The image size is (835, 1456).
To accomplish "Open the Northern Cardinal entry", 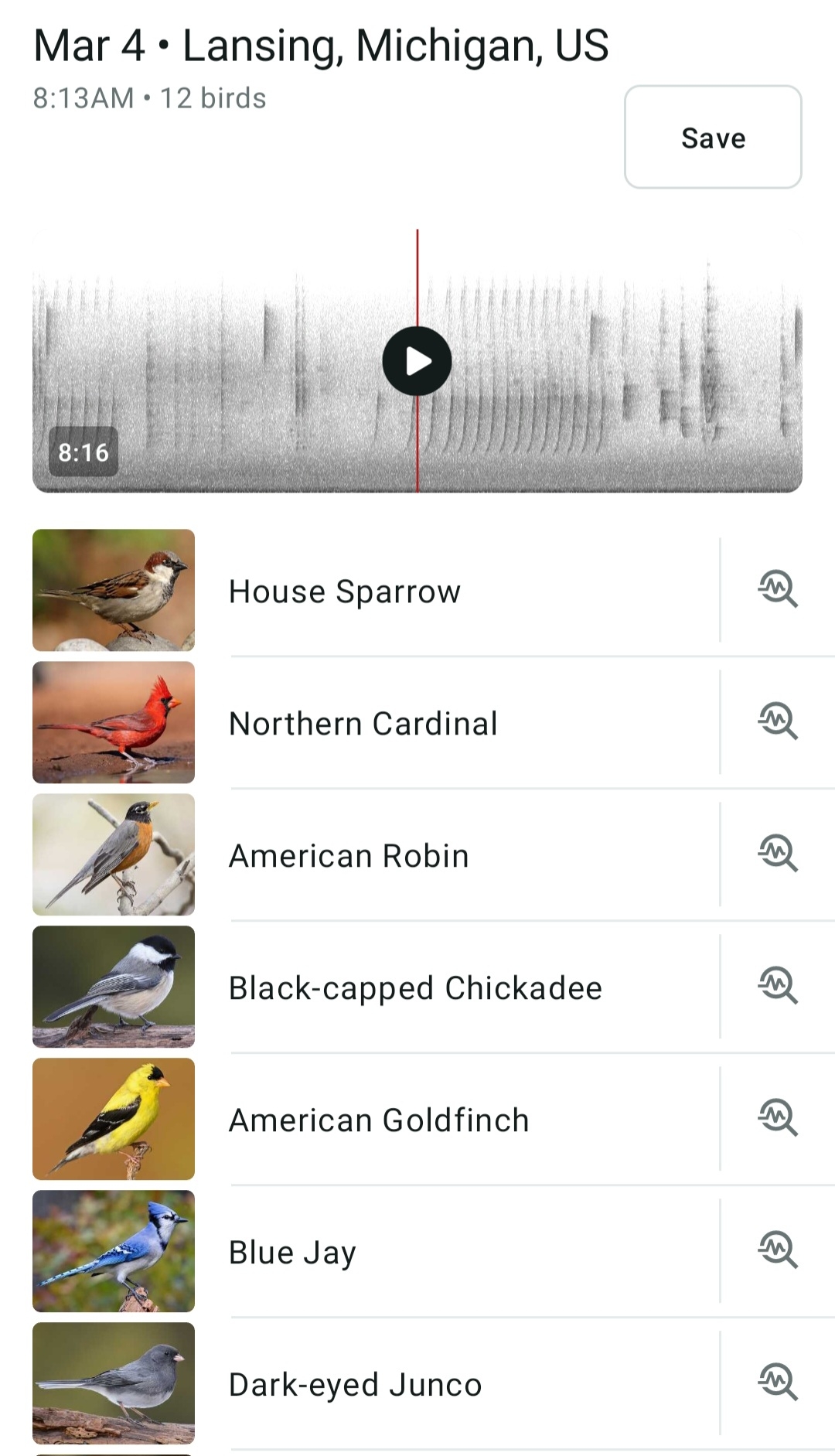I will pos(363,724).
